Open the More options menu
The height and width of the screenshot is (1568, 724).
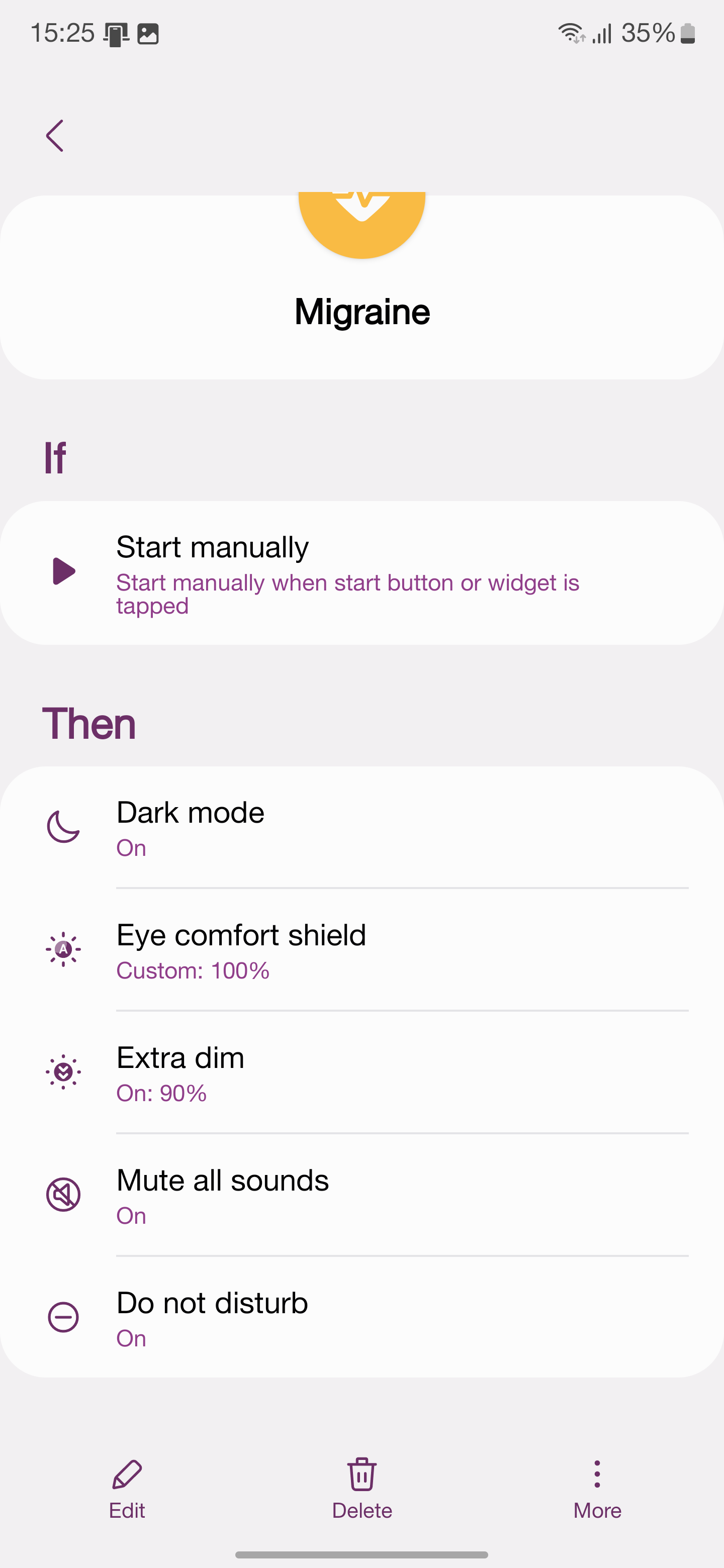tap(597, 1489)
